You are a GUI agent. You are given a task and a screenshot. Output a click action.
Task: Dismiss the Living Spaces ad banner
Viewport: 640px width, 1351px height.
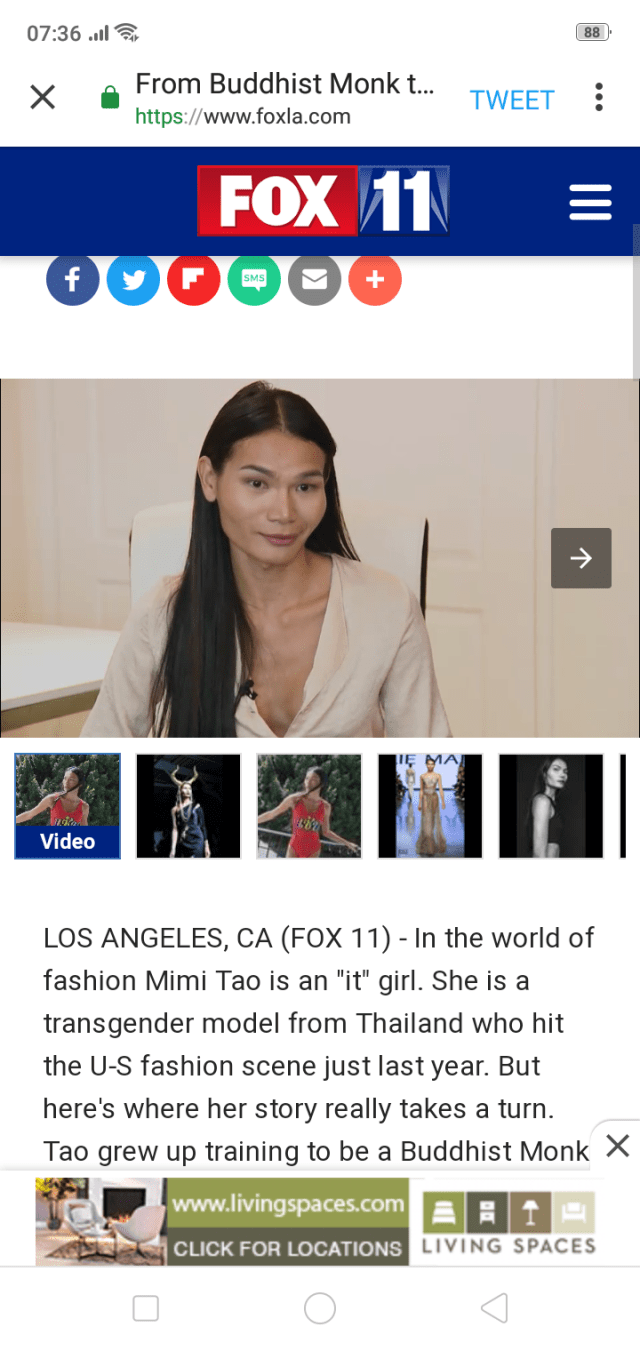[618, 1145]
